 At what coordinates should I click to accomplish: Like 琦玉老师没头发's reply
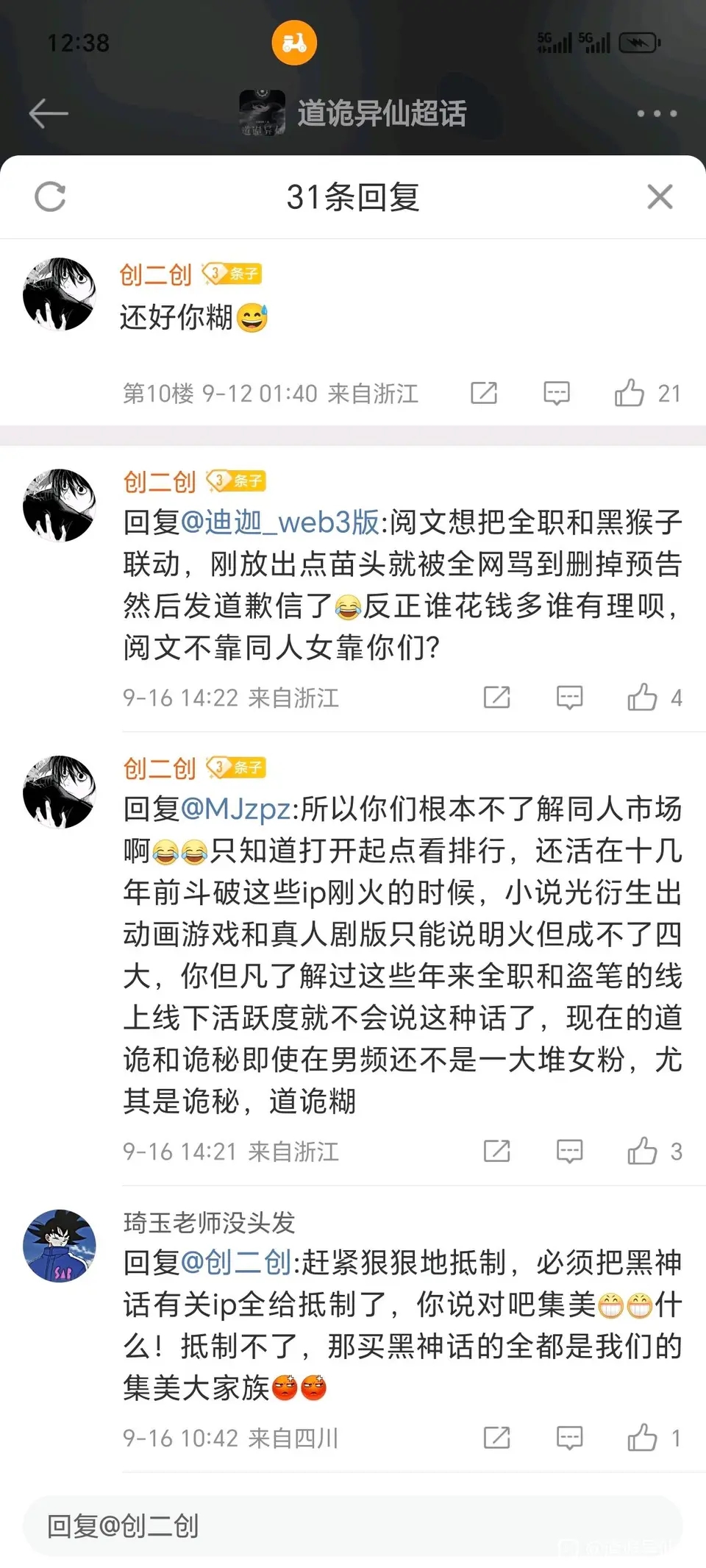pyautogui.click(x=642, y=1437)
